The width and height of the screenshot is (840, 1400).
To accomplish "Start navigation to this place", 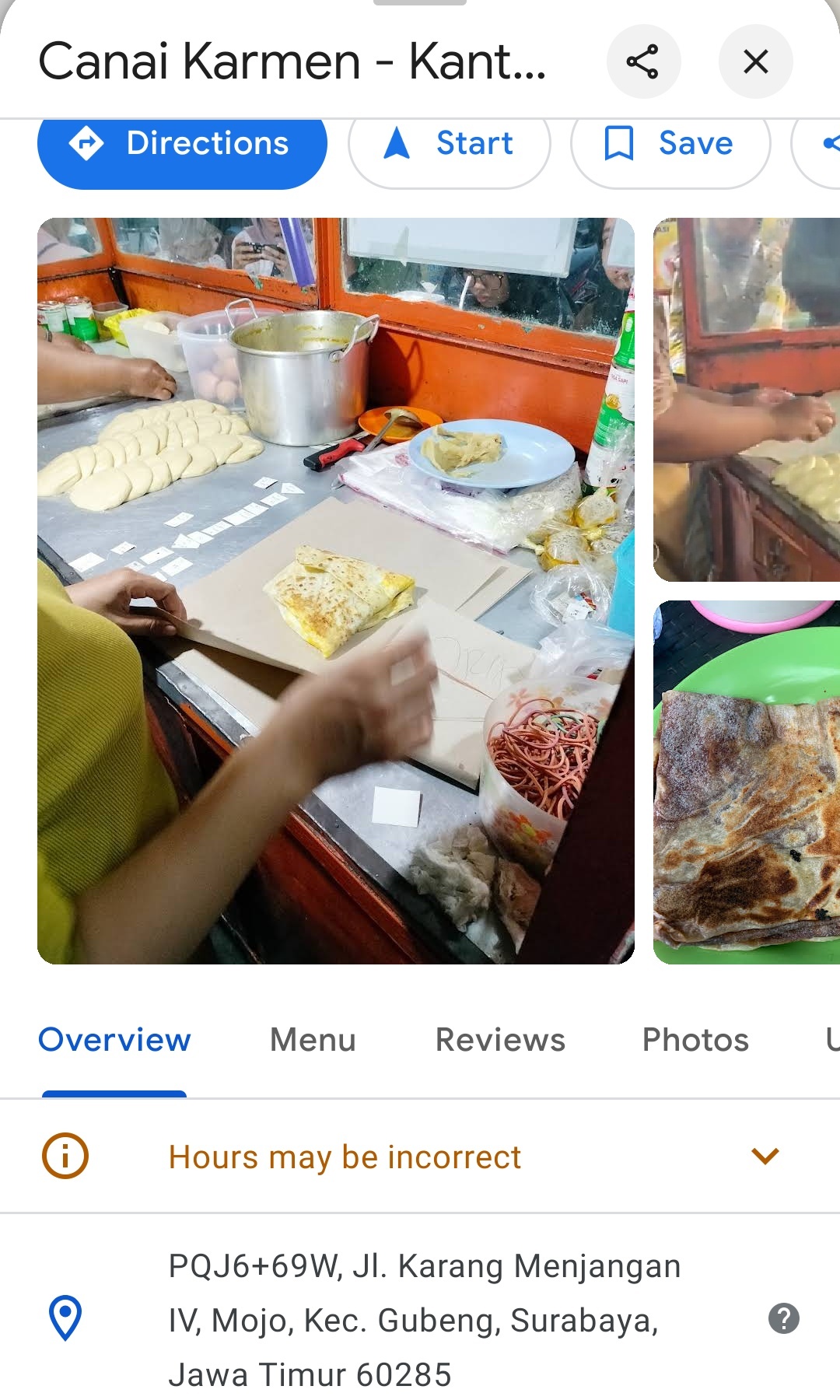I will point(450,145).
